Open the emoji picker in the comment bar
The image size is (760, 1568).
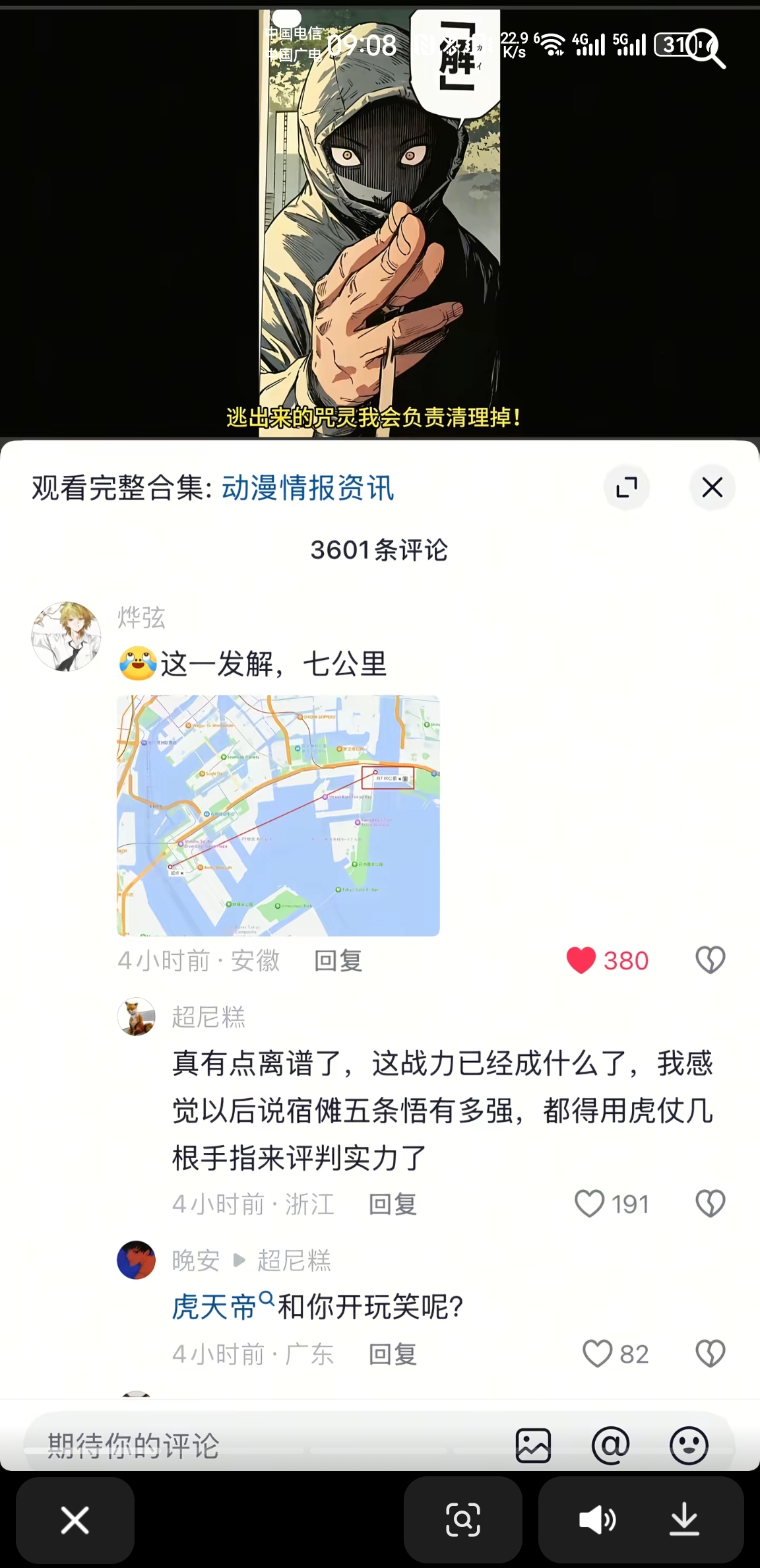[x=689, y=1445]
